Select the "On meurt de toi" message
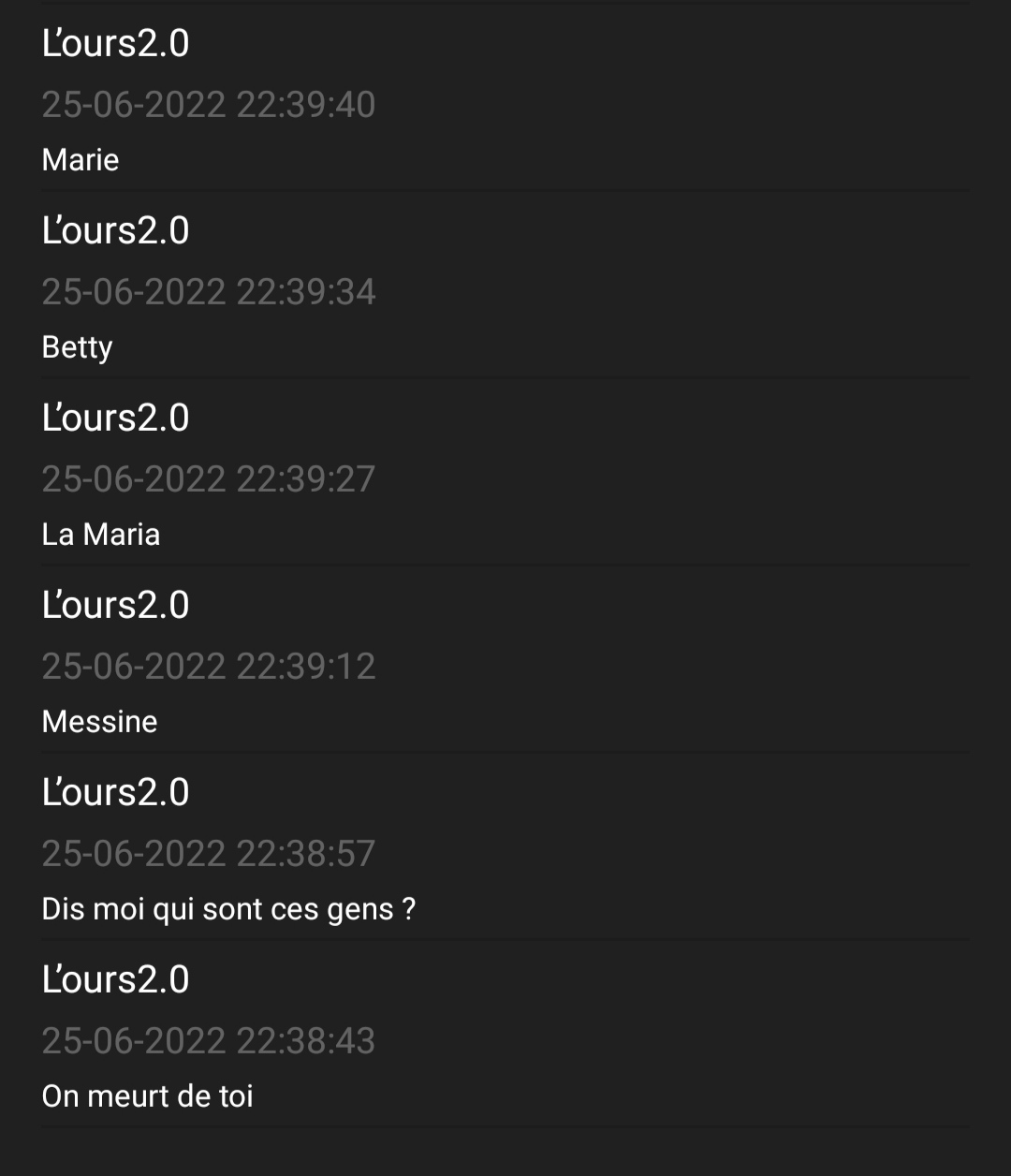The height and width of the screenshot is (1176, 1011). point(148,1095)
